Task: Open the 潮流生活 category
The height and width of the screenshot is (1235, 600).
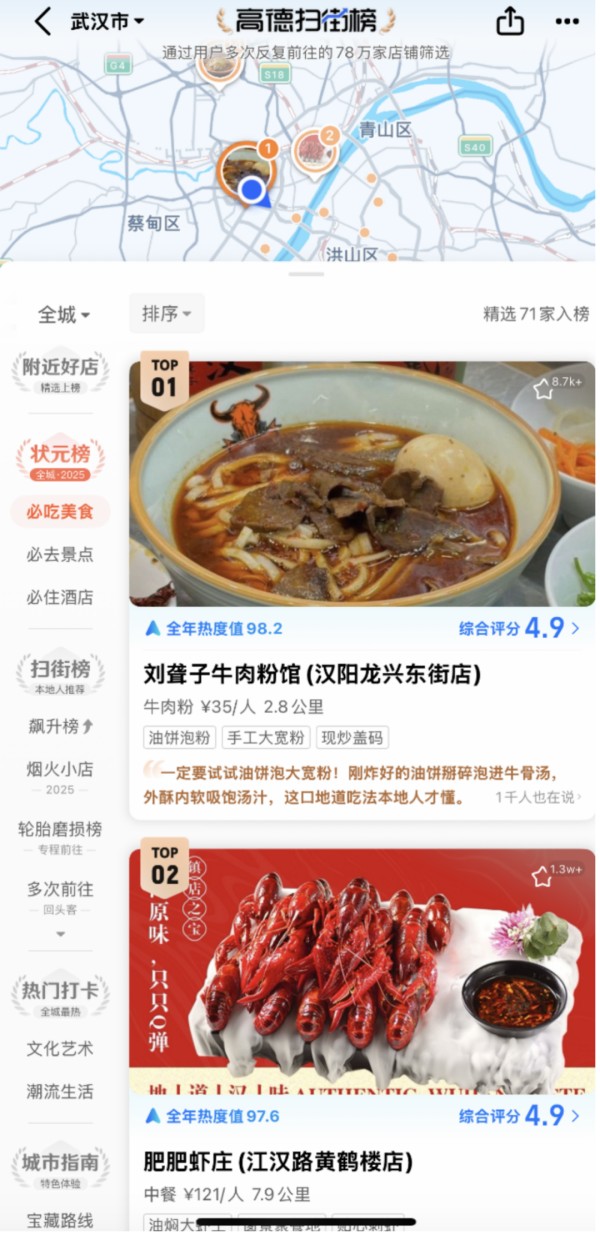Action: point(60,1091)
